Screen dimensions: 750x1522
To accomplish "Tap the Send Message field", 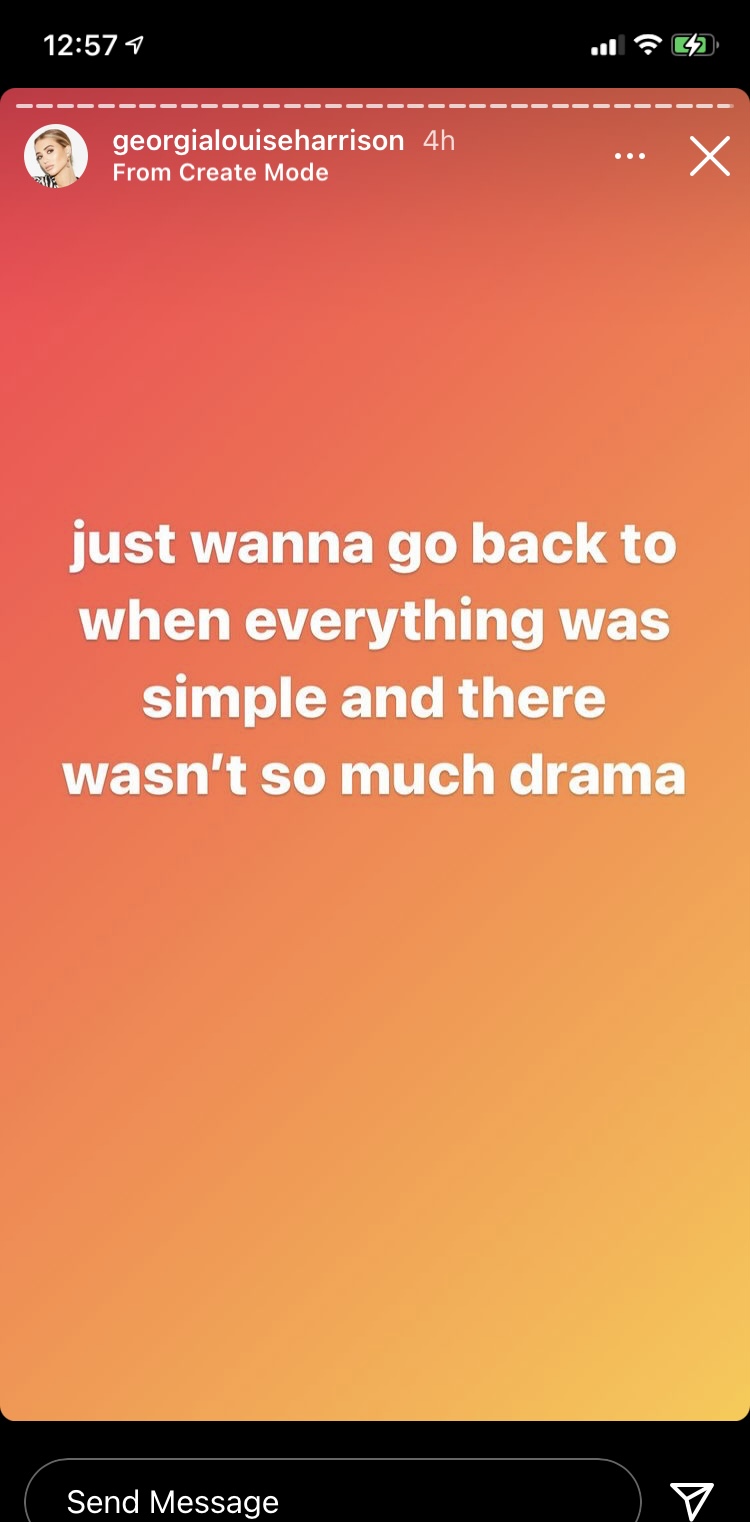I will [332, 1494].
